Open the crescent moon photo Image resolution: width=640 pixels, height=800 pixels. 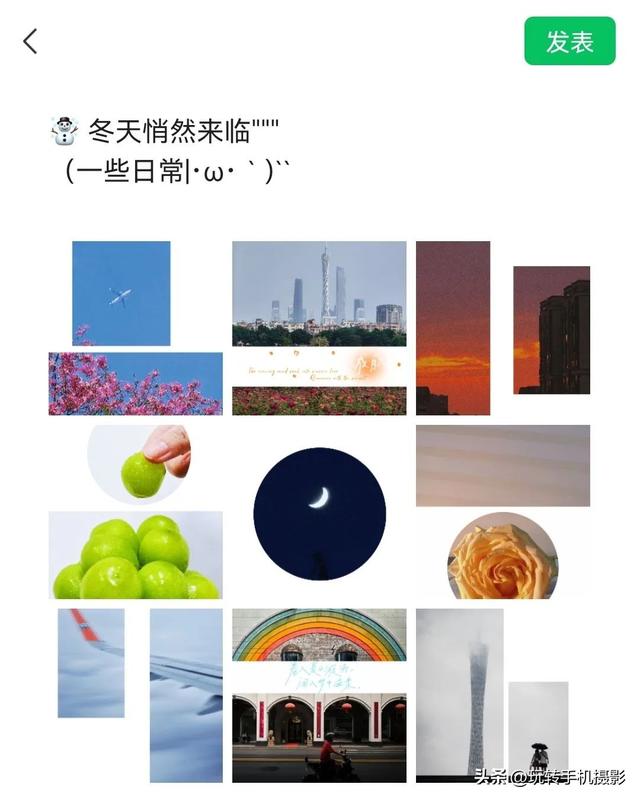320,512
